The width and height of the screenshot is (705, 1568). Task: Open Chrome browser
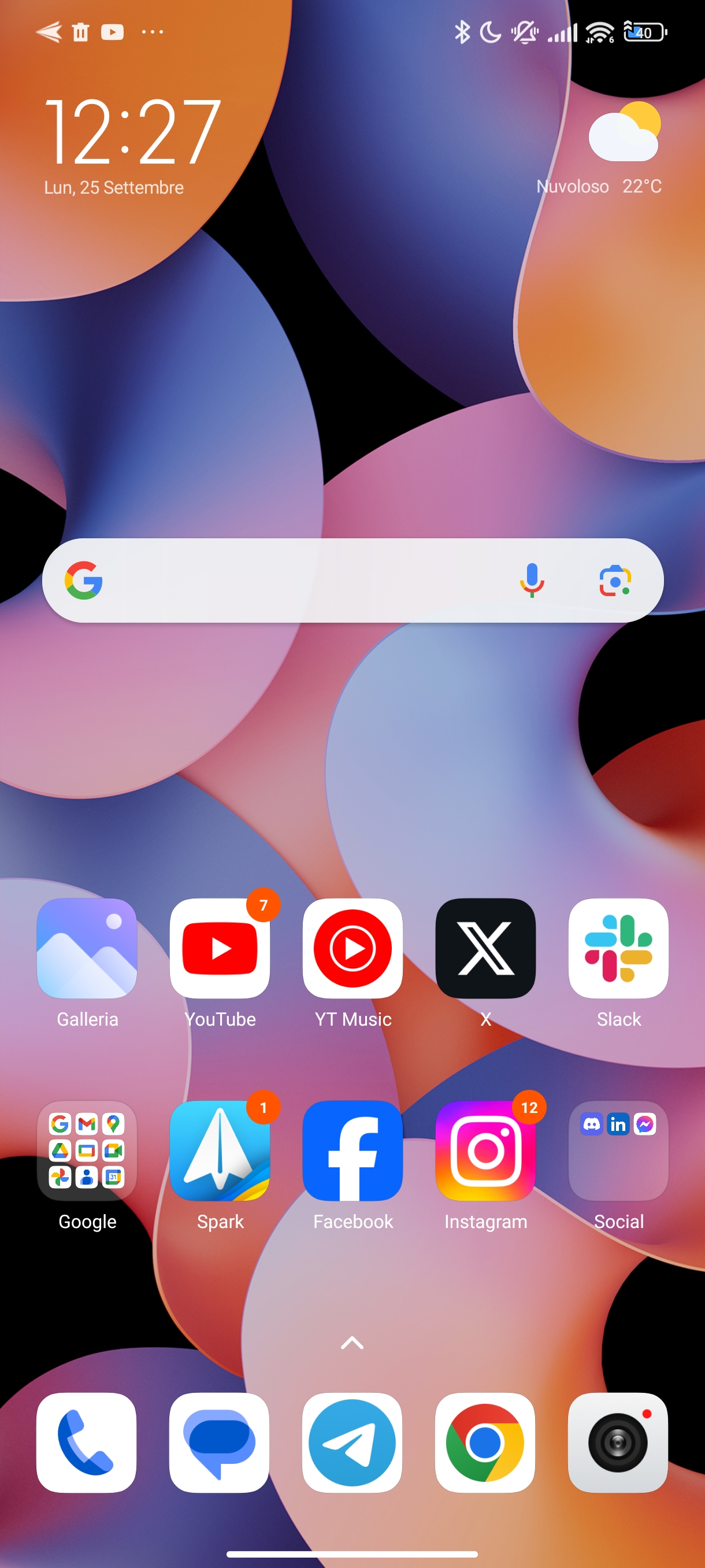pos(485,1442)
